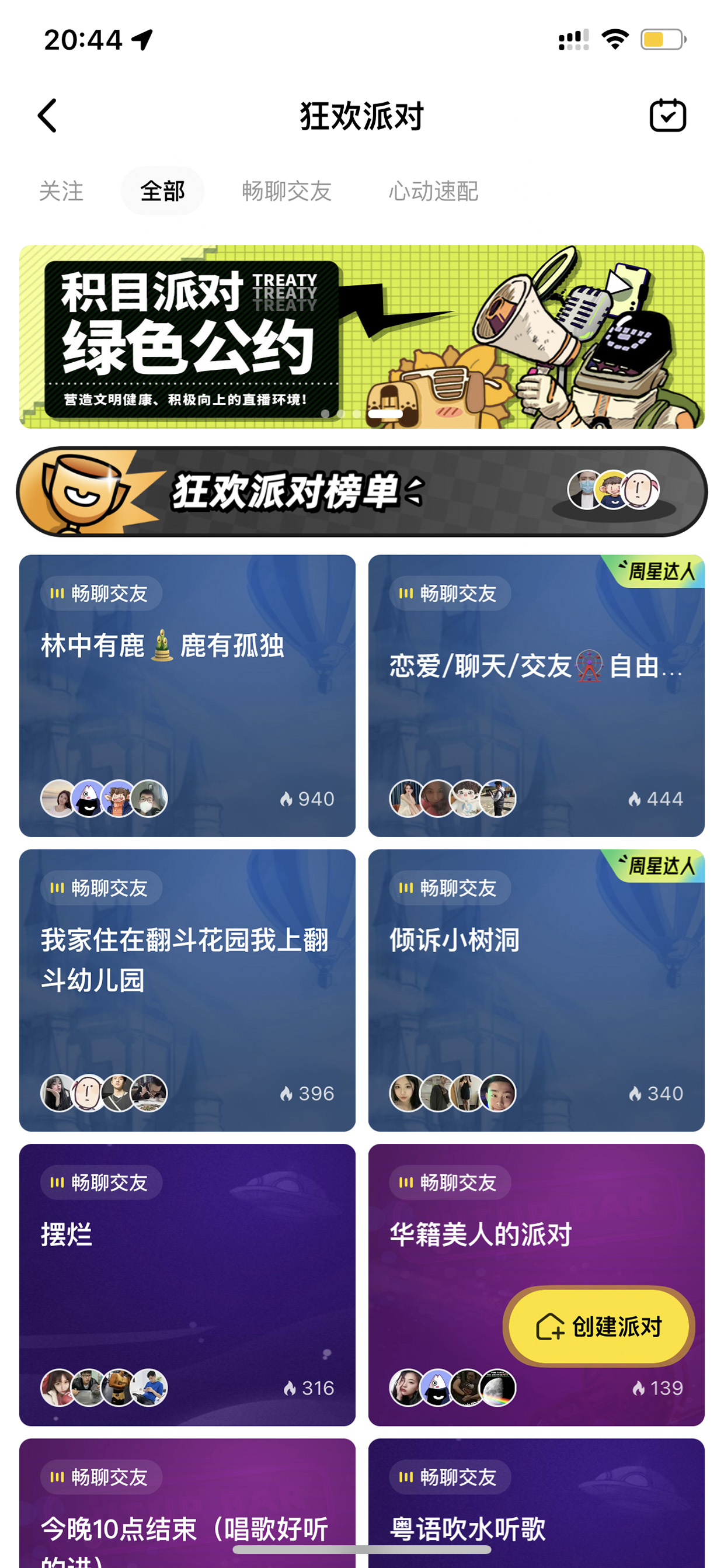Open the 心动速配 tab
The width and height of the screenshot is (724, 1568).
tap(433, 191)
